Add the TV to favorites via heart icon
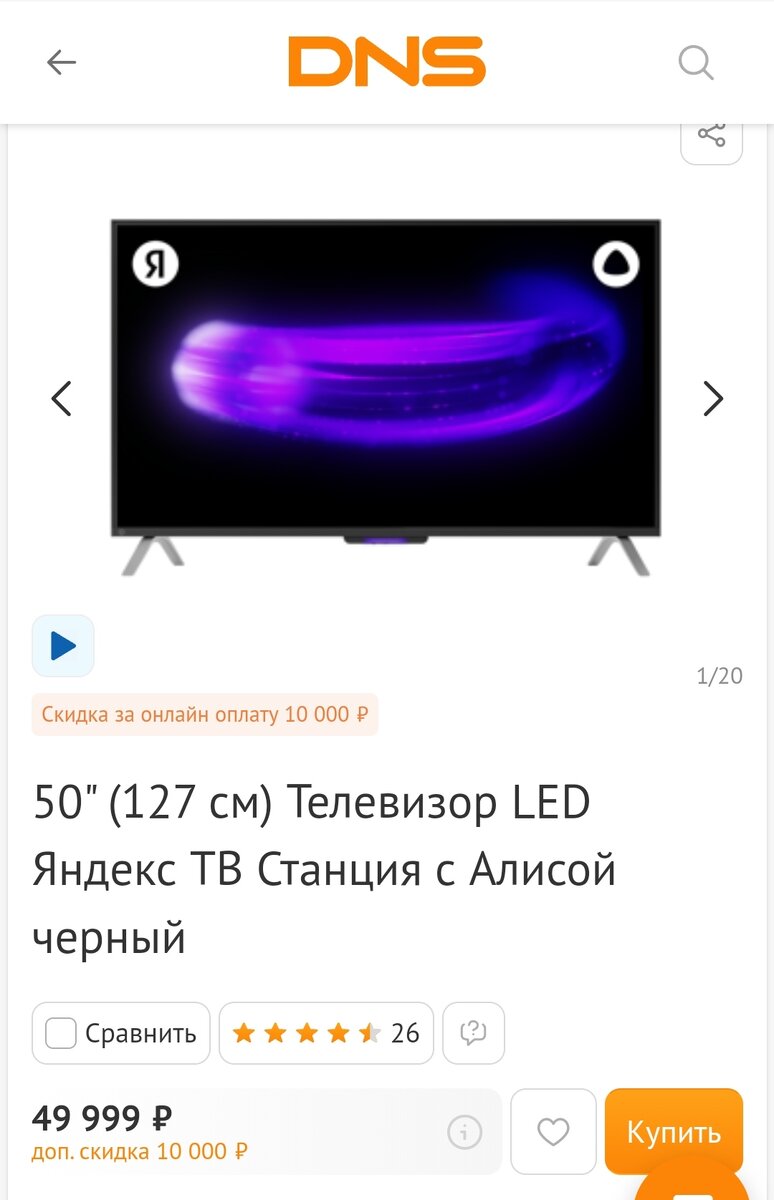The height and width of the screenshot is (1200, 774). coord(552,1131)
